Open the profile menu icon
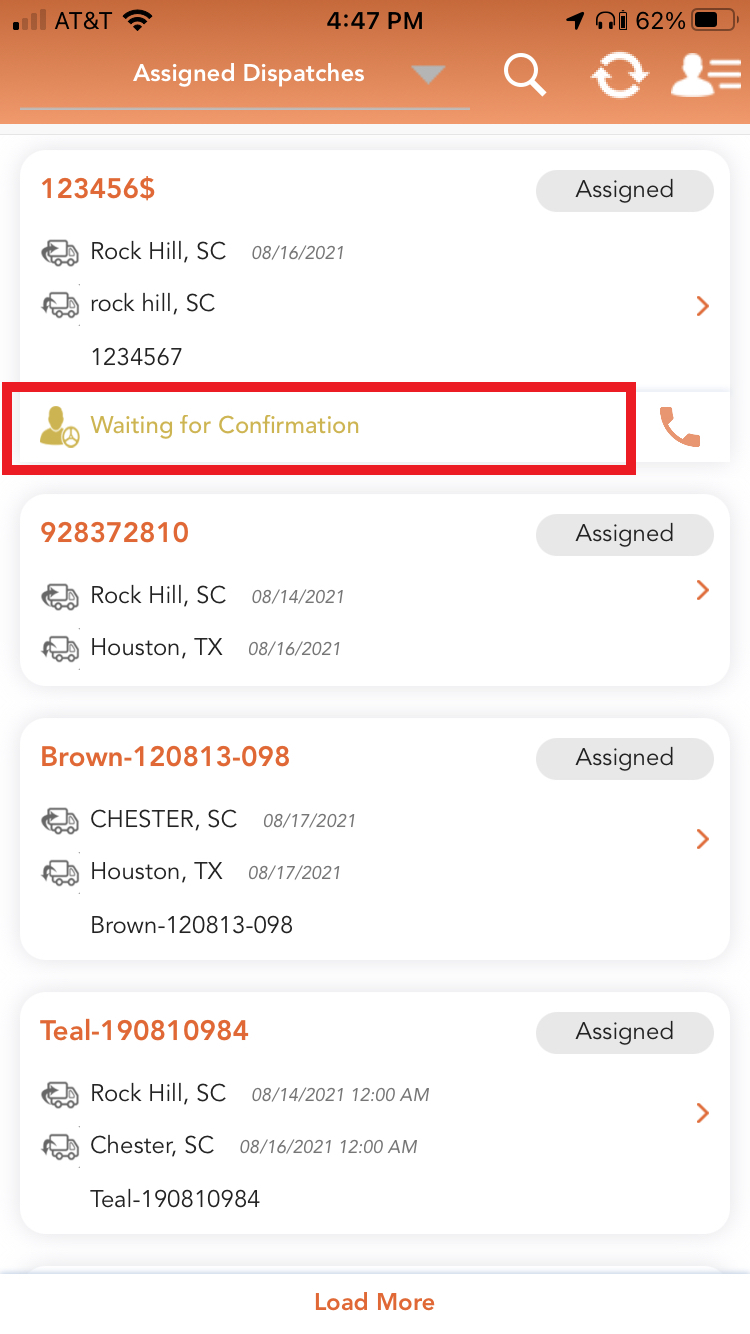Viewport: 750px width, 1334px height. pyautogui.click(x=704, y=76)
